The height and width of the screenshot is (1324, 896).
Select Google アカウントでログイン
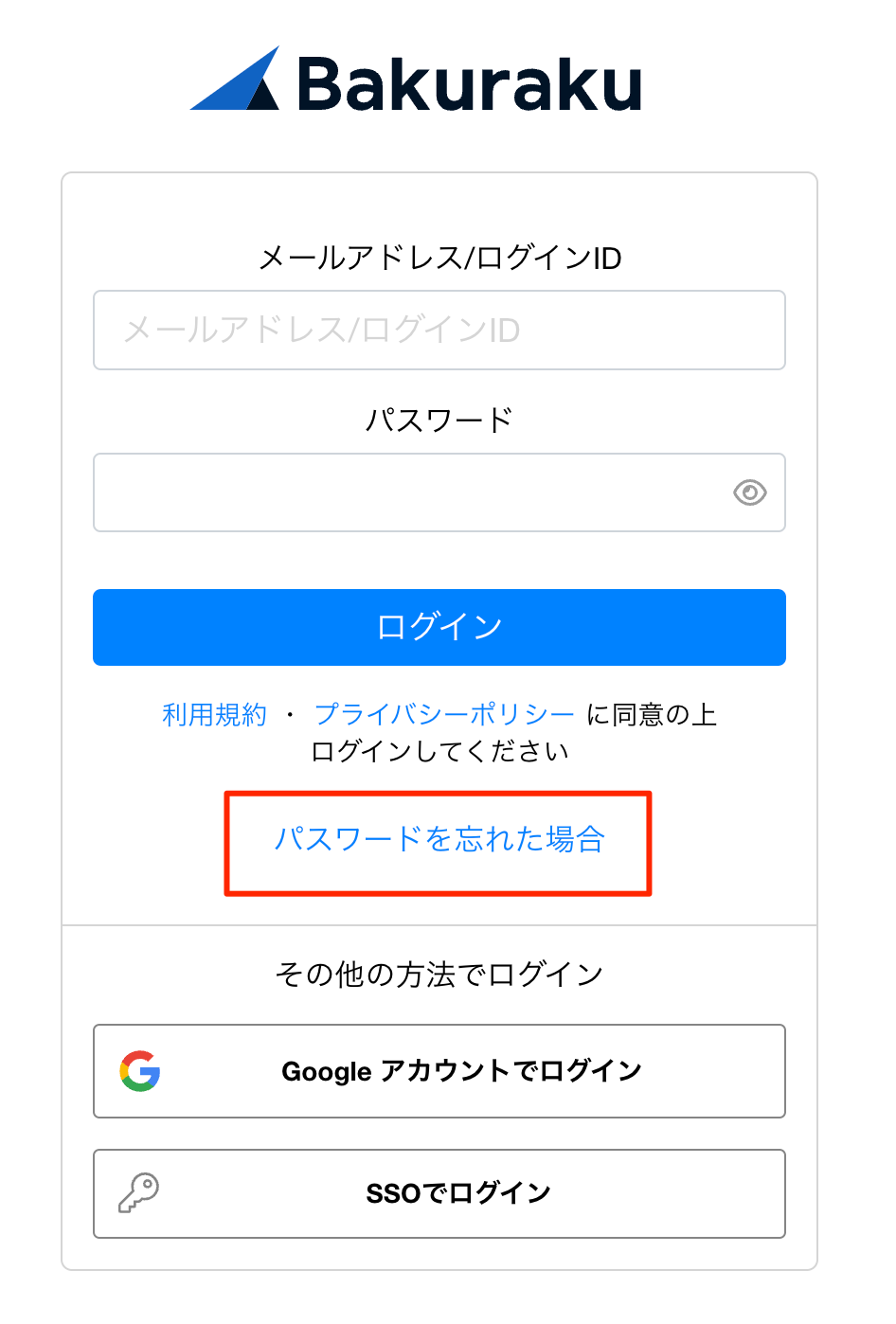tap(439, 1071)
